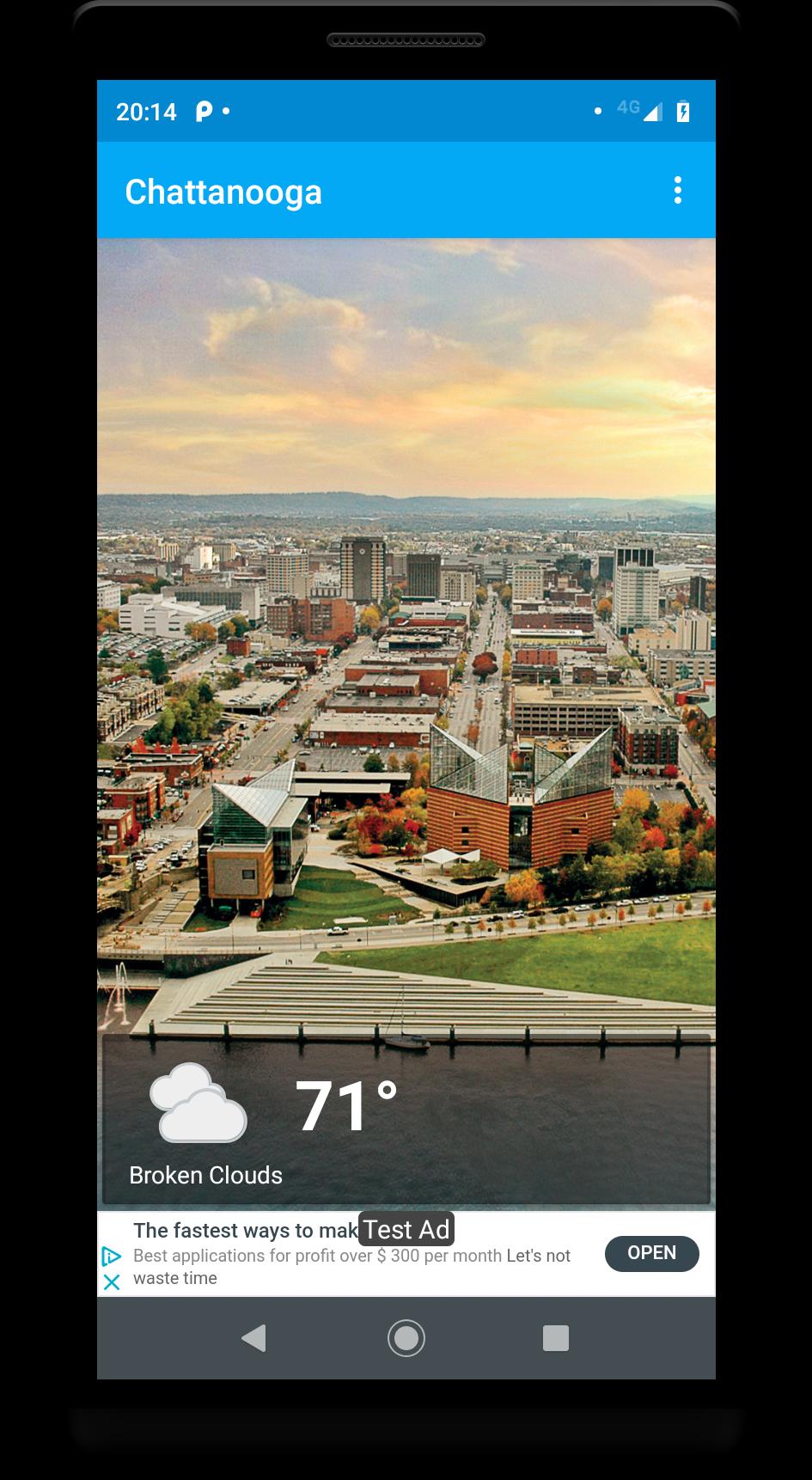Select the Broken Clouds condition text
Viewport: 812px width, 1480px height.
pyautogui.click(x=205, y=1175)
